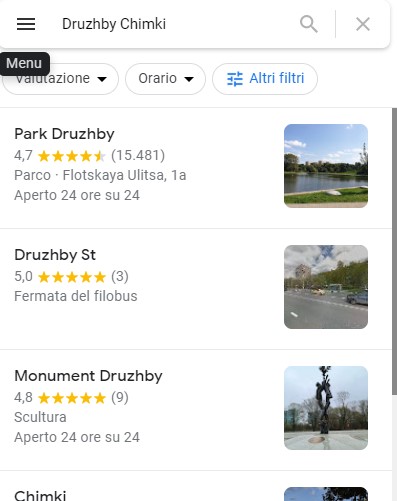The image size is (397, 501).
Task: Edit the 'Druzhby Chimki' search field
Action: click(173, 24)
